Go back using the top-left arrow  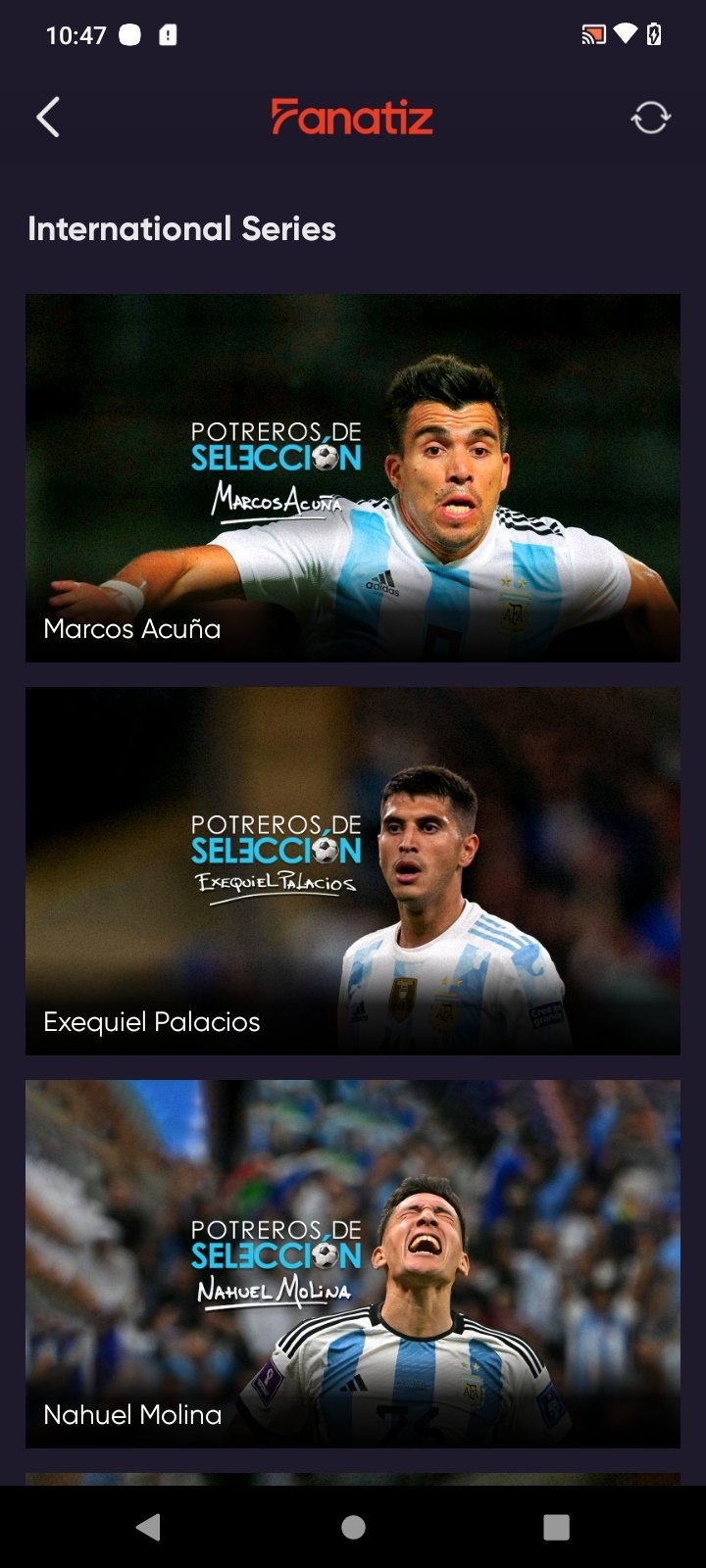48,118
